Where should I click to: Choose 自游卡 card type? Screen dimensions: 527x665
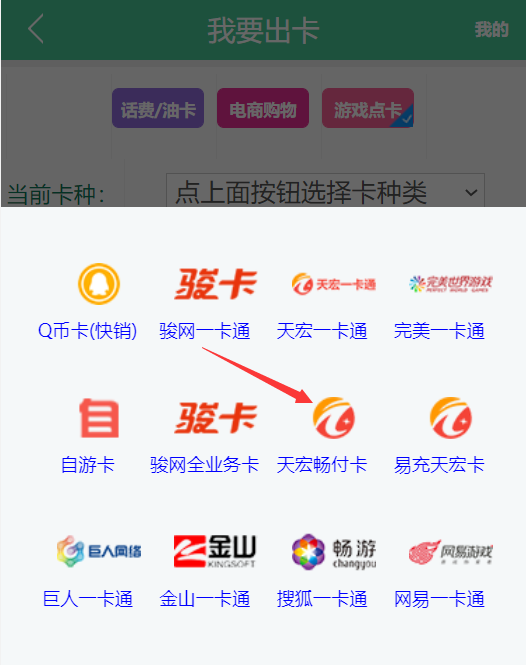(88, 436)
